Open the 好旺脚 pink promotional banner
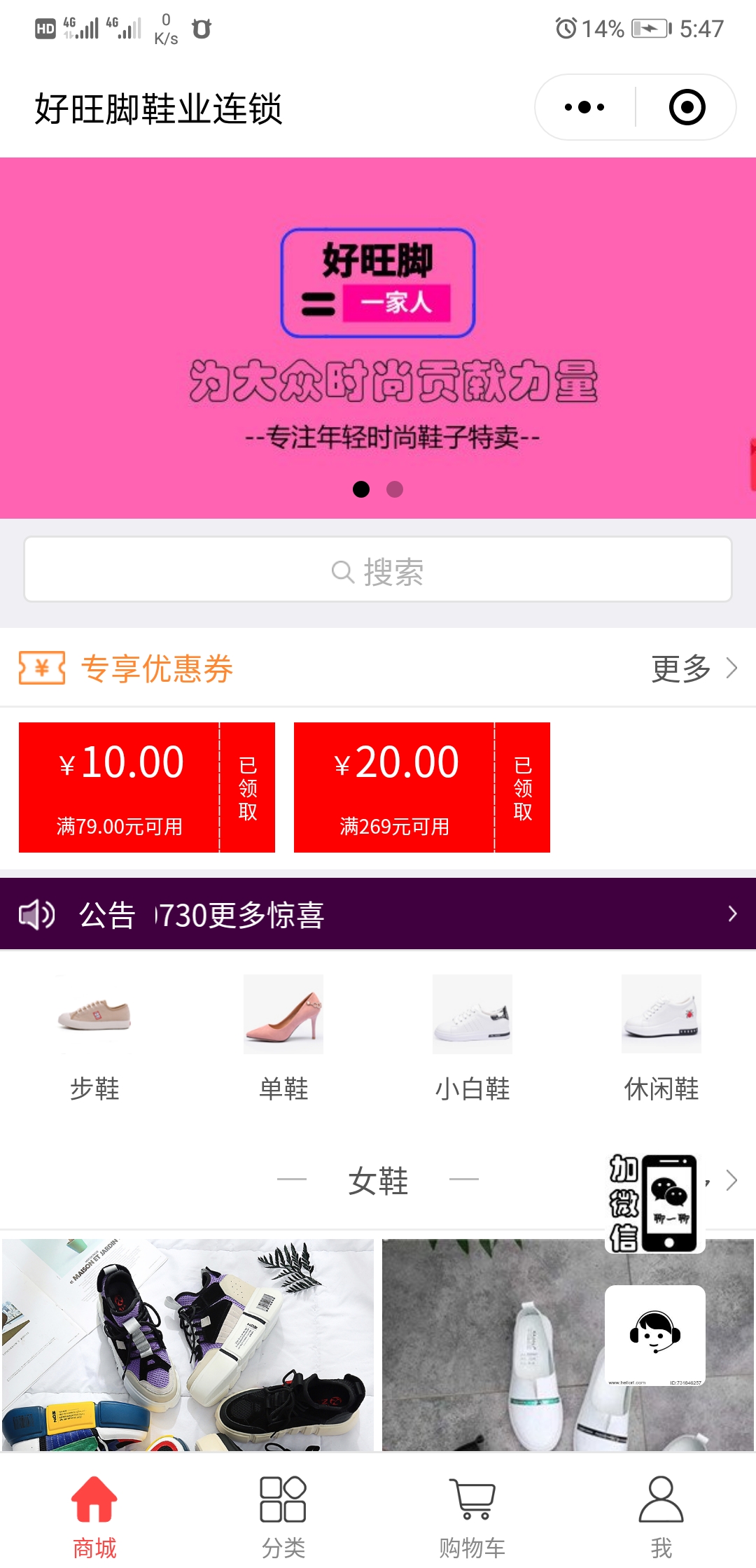Viewport: 756px width, 1568px height. click(x=378, y=337)
